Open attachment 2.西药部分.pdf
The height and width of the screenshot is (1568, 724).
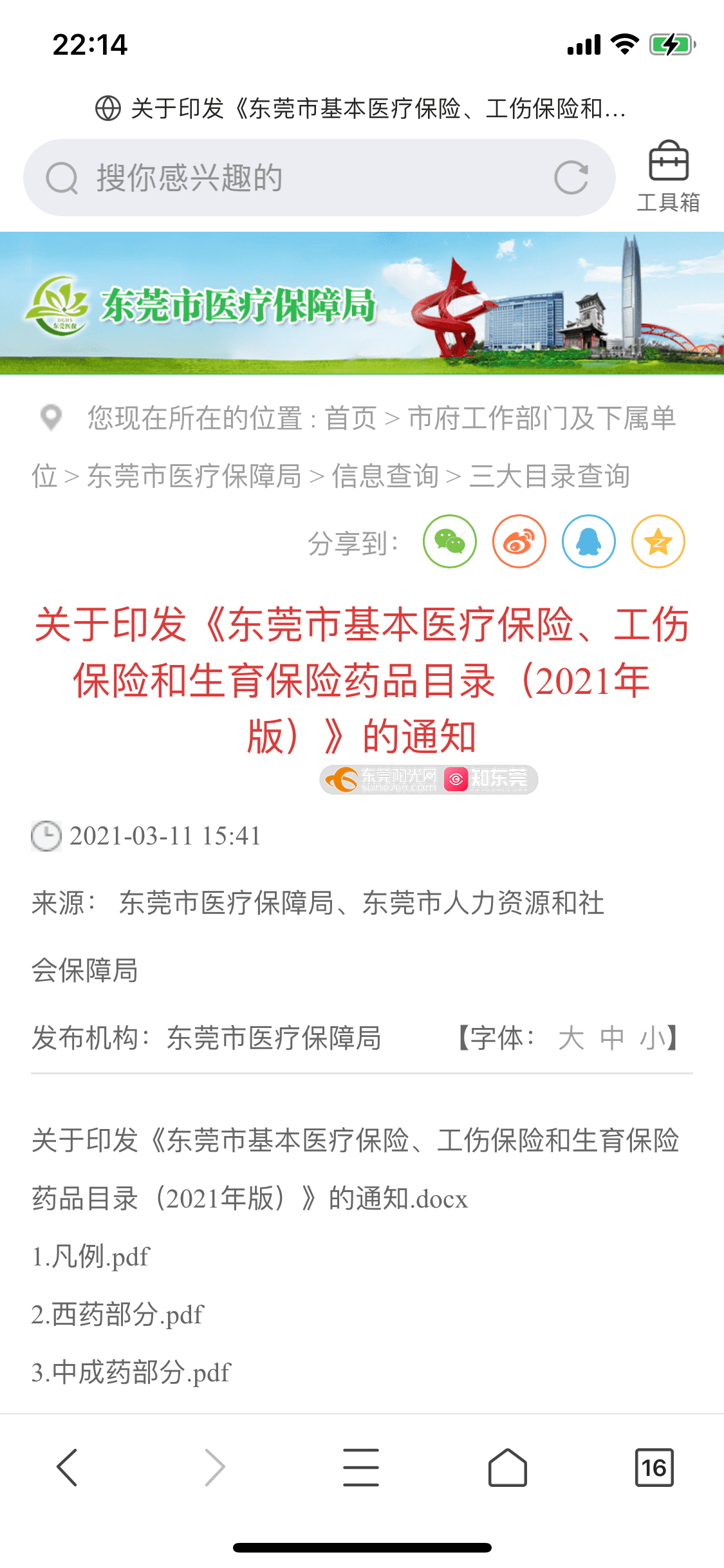point(118,1314)
